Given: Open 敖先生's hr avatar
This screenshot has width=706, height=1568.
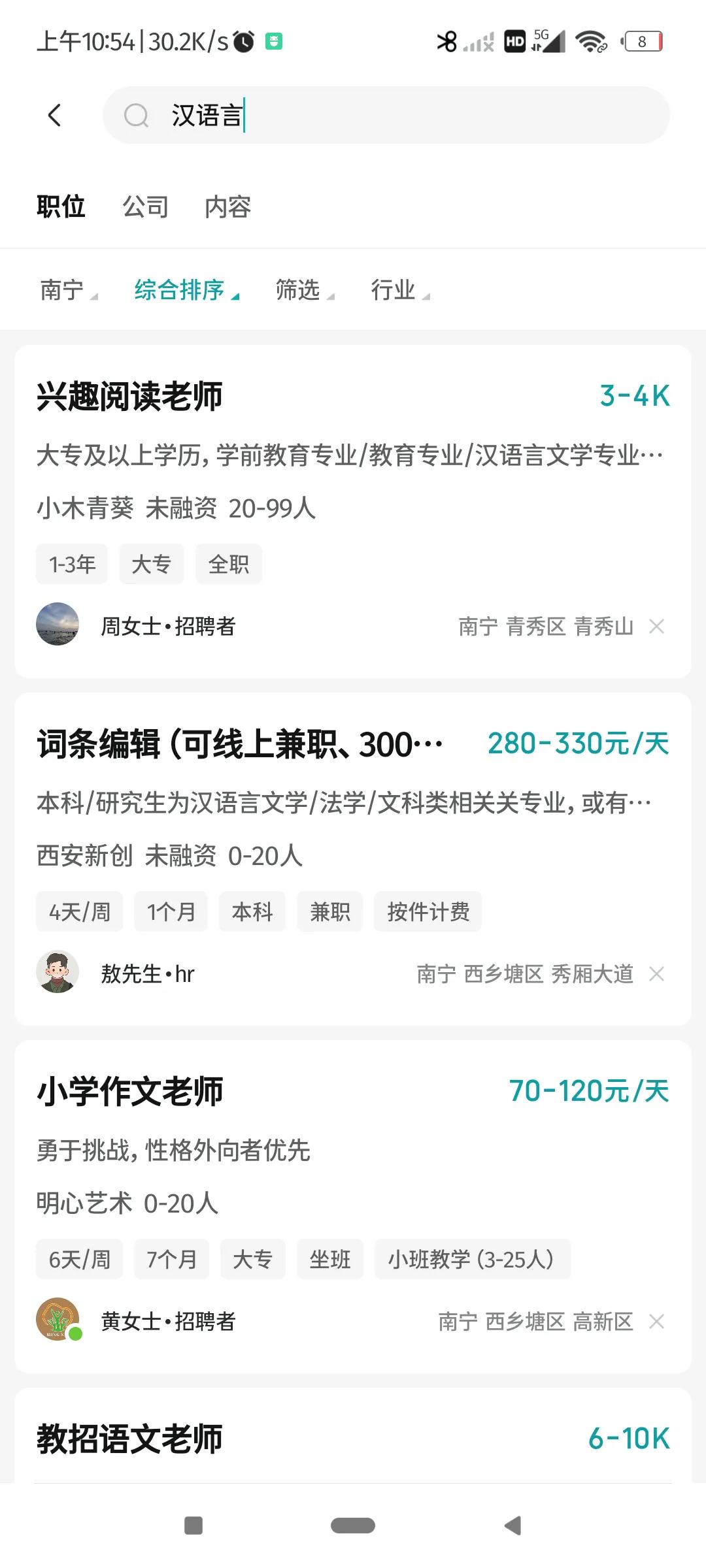Looking at the screenshot, I should (58, 972).
